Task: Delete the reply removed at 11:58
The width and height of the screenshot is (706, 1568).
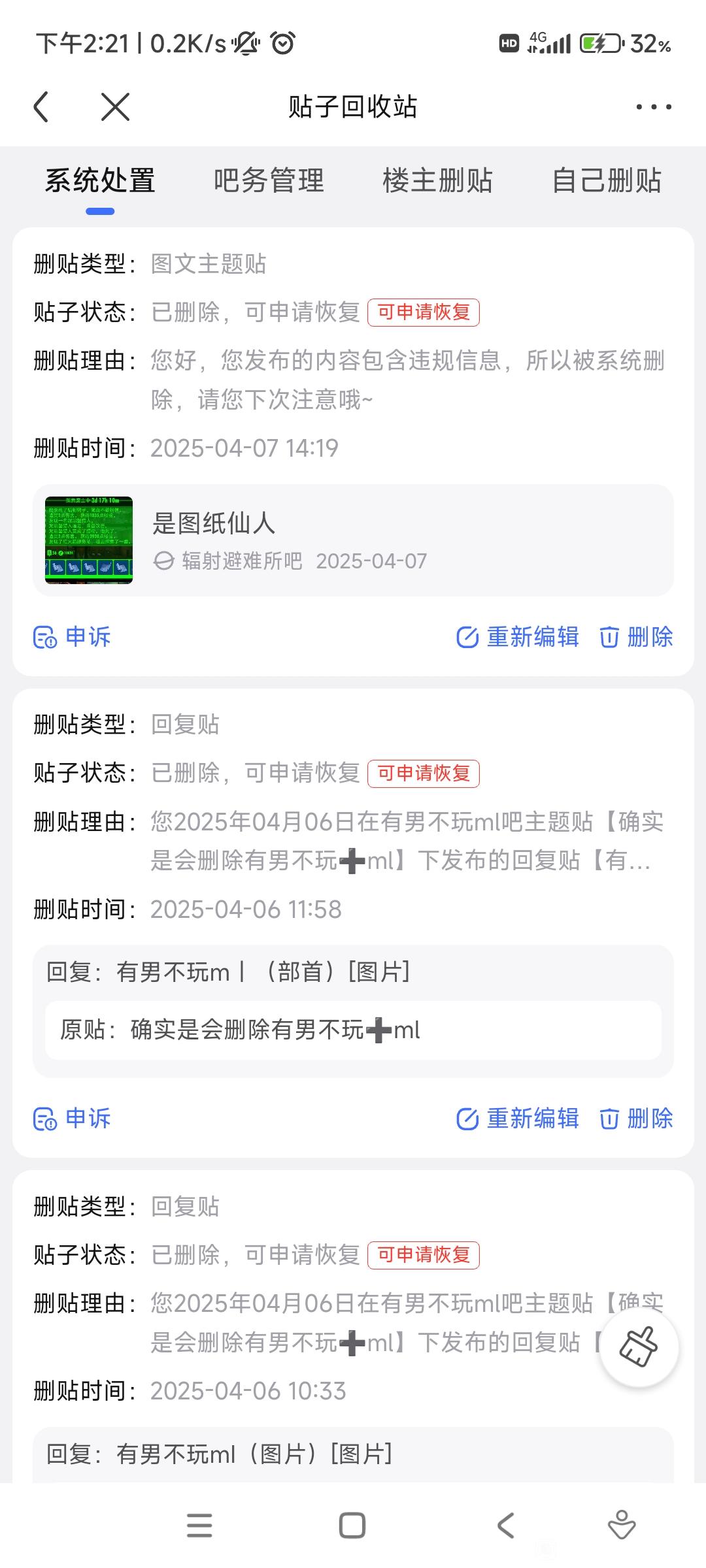Action: pos(636,1118)
